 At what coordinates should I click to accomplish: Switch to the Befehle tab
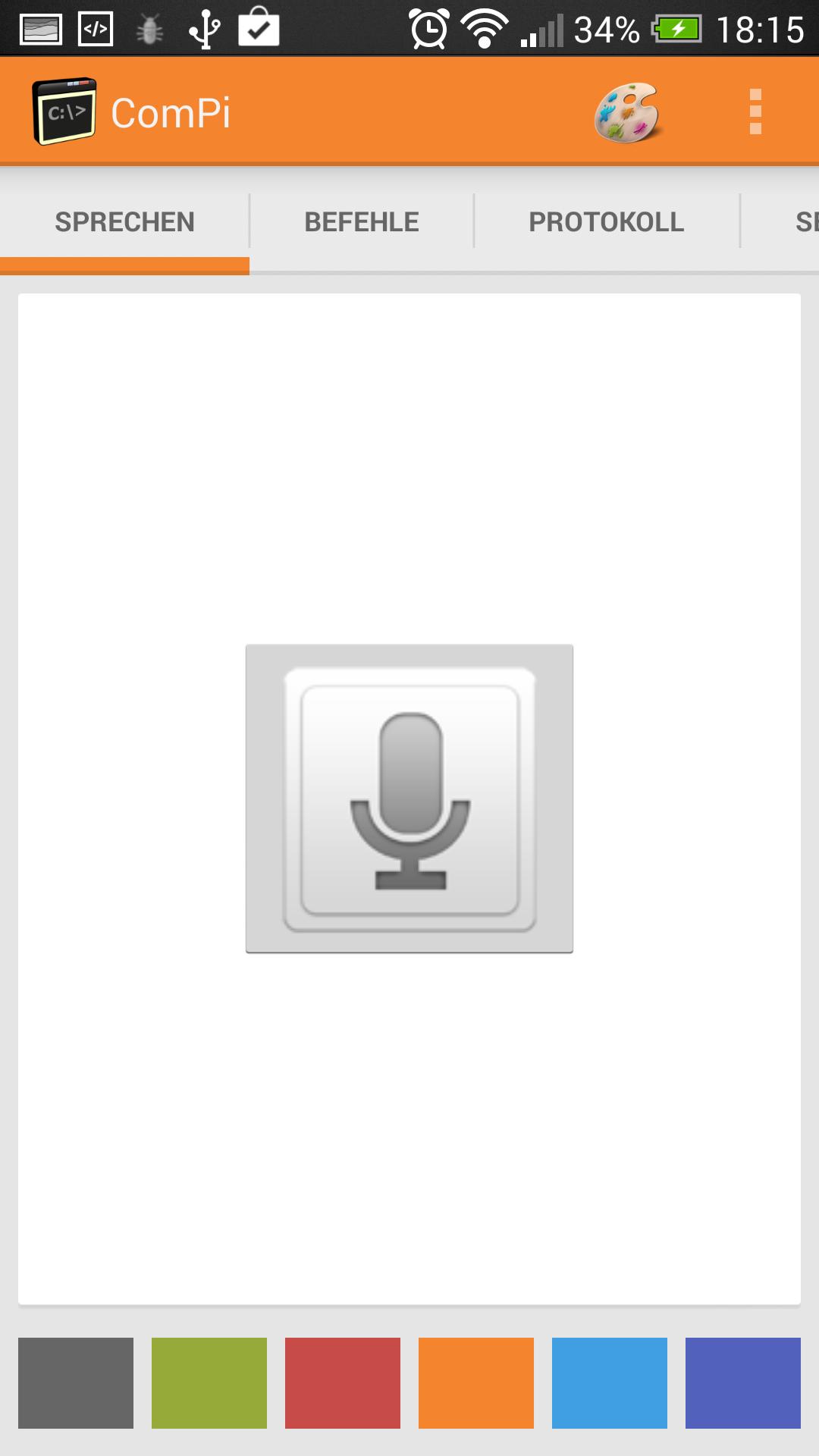tap(362, 222)
